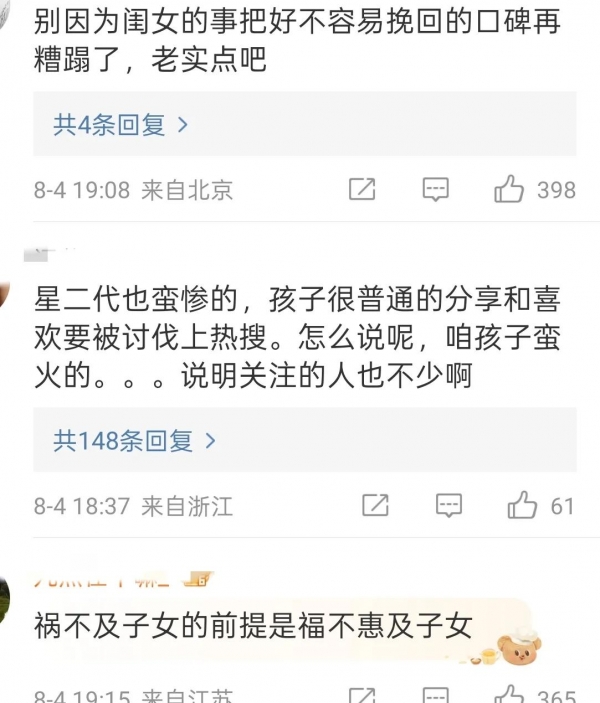Image resolution: width=600 pixels, height=703 pixels.
Task: Reply to the comment posted from 浙江
Action: tap(448, 505)
